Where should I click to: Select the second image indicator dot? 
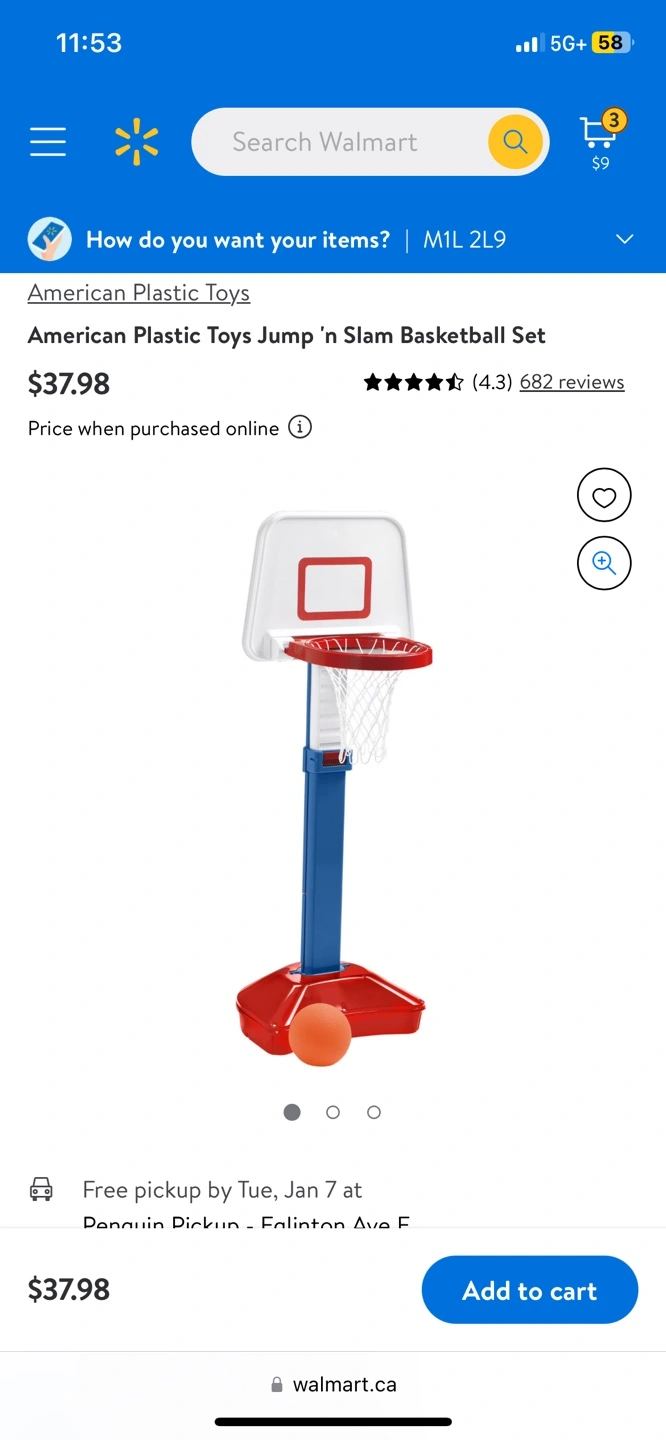point(333,1112)
